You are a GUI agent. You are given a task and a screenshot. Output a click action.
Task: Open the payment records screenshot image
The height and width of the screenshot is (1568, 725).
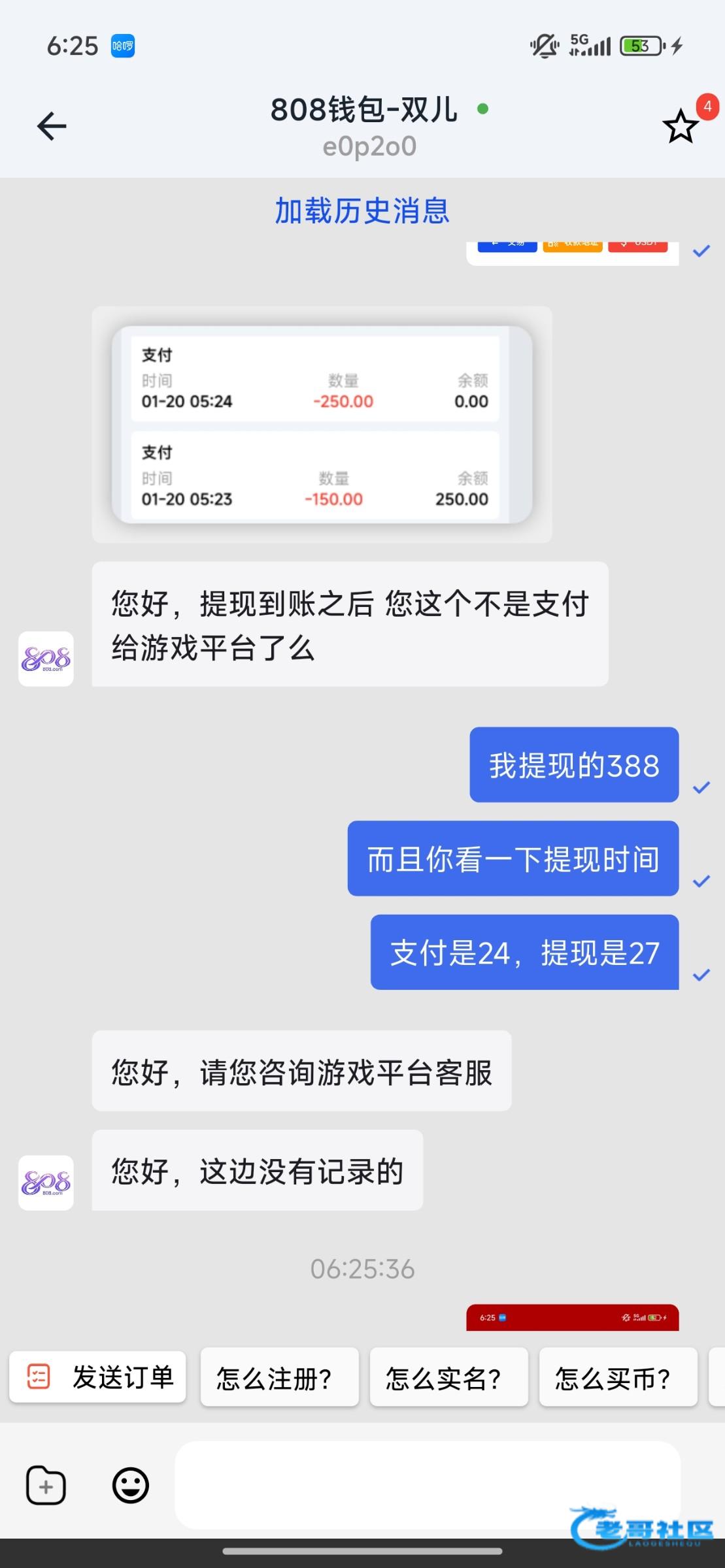pyautogui.click(x=322, y=425)
